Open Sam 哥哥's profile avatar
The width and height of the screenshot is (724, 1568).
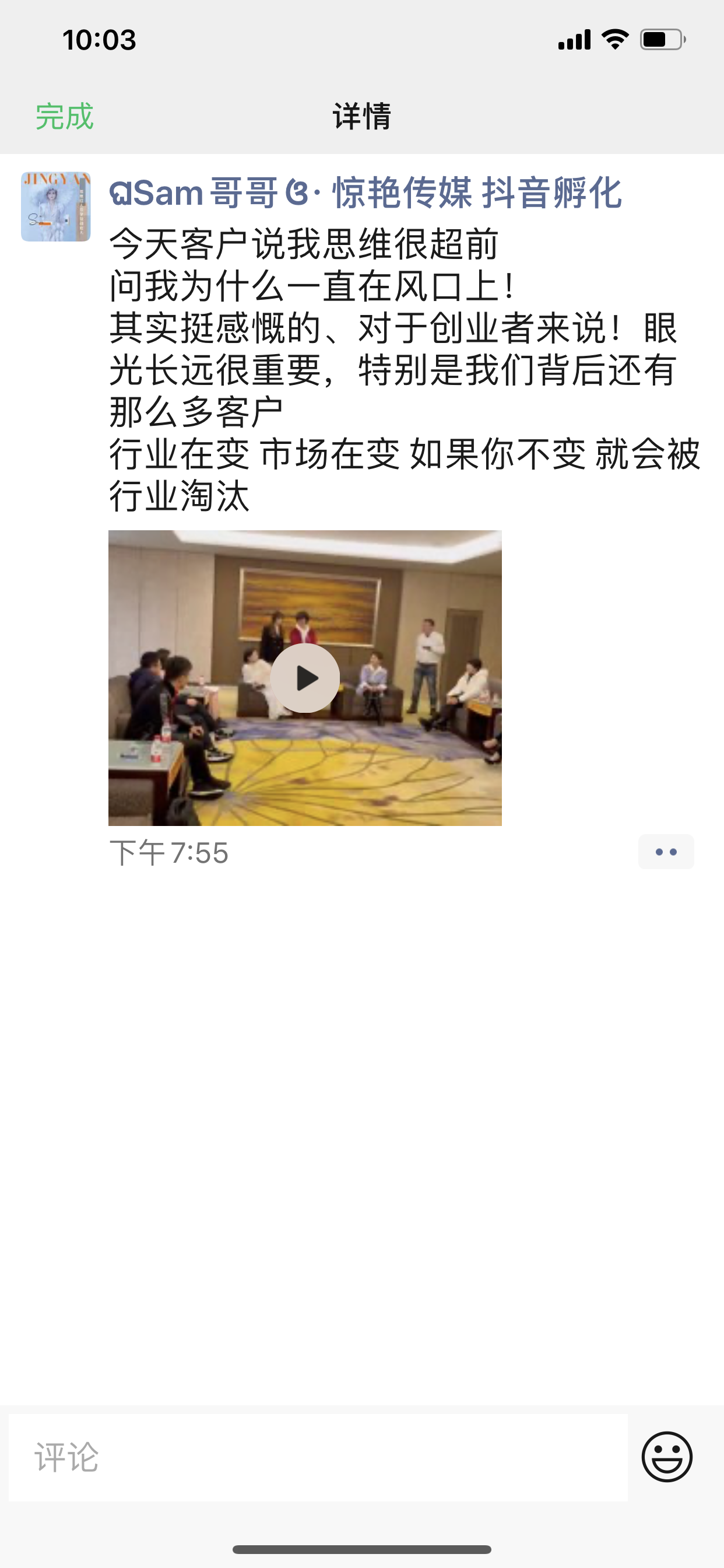[56, 206]
